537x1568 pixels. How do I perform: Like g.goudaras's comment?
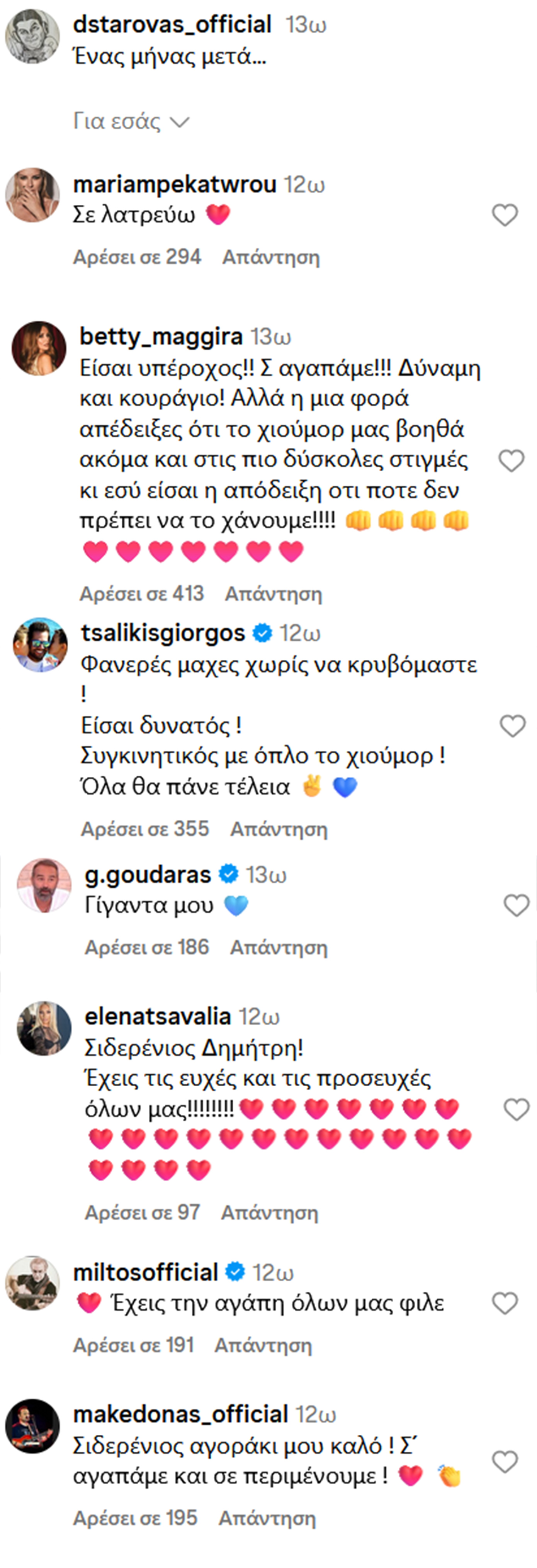pyautogui.click(x=516, y=906)
